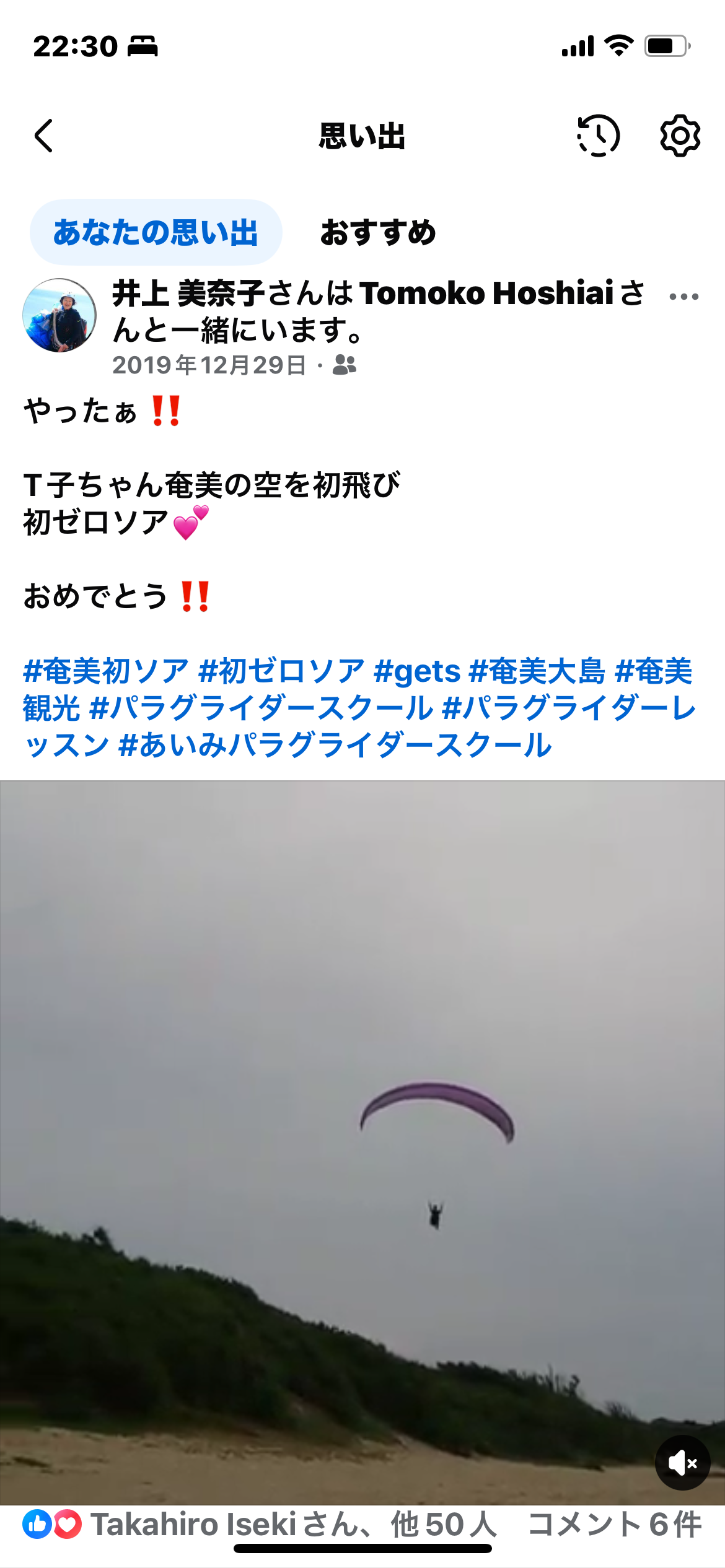This screenshot has width=725, height=1568.
Task: Switch to the おすすめ tab
Action: [x=378, y=232]
